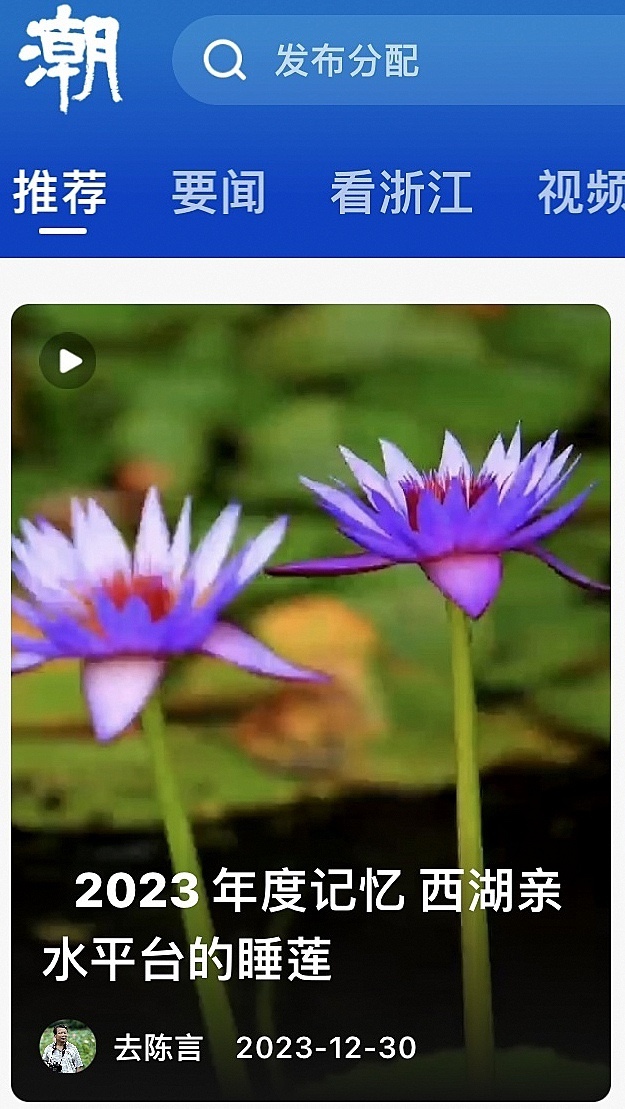The width and height of the screenshot is (625, 1109).
Task: Open author 去陈言's profile avatar
Action: 68,1047
